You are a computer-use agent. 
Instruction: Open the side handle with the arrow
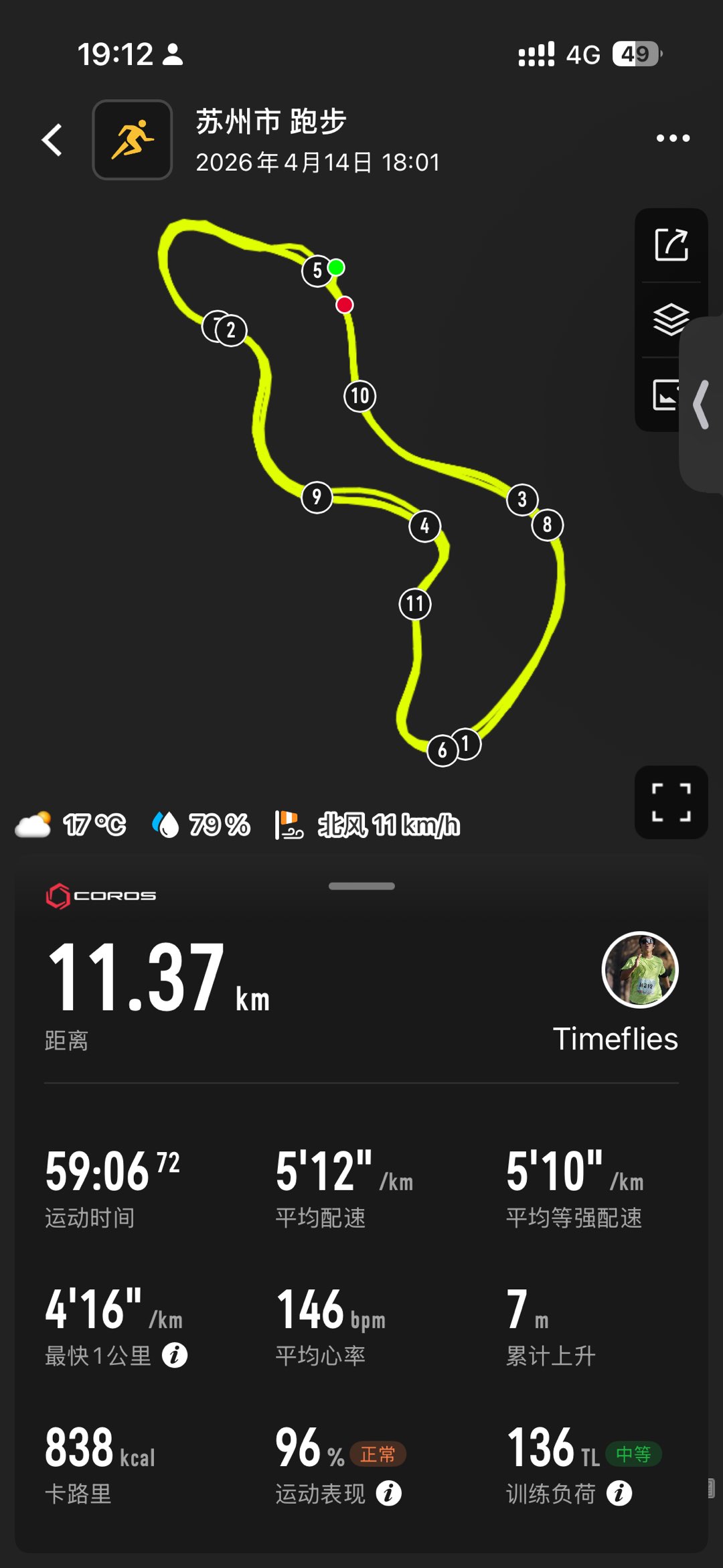[x=701, y=405]
